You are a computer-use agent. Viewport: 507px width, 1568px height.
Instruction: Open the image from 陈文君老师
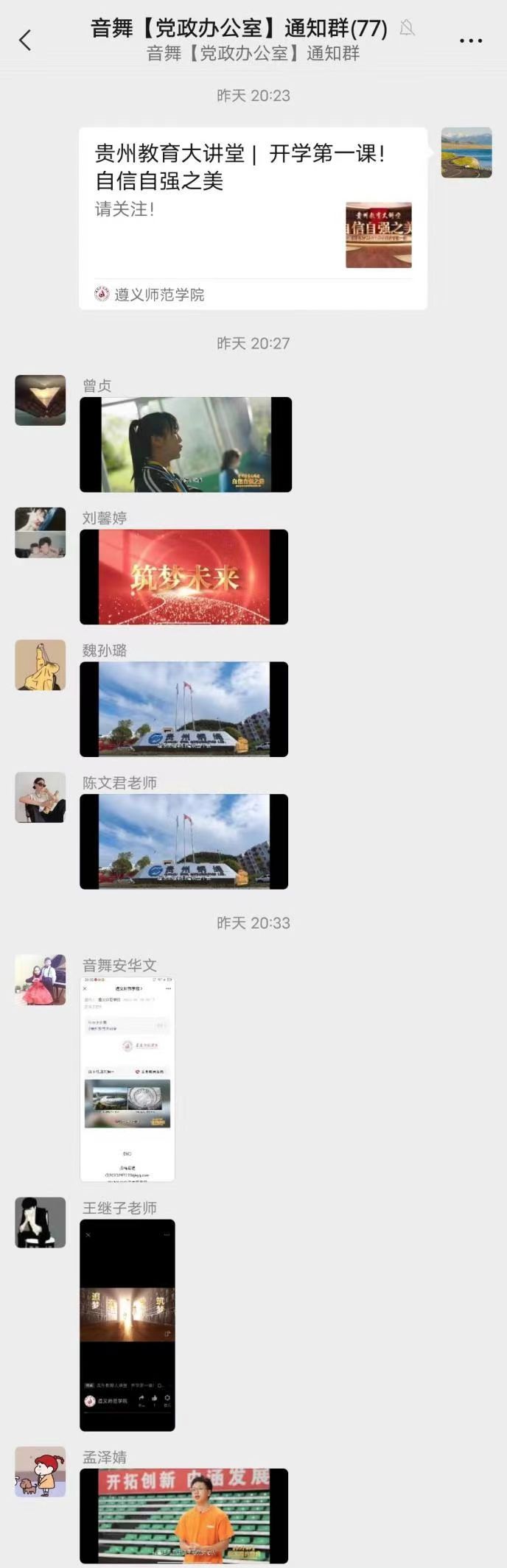coord(183,842)
